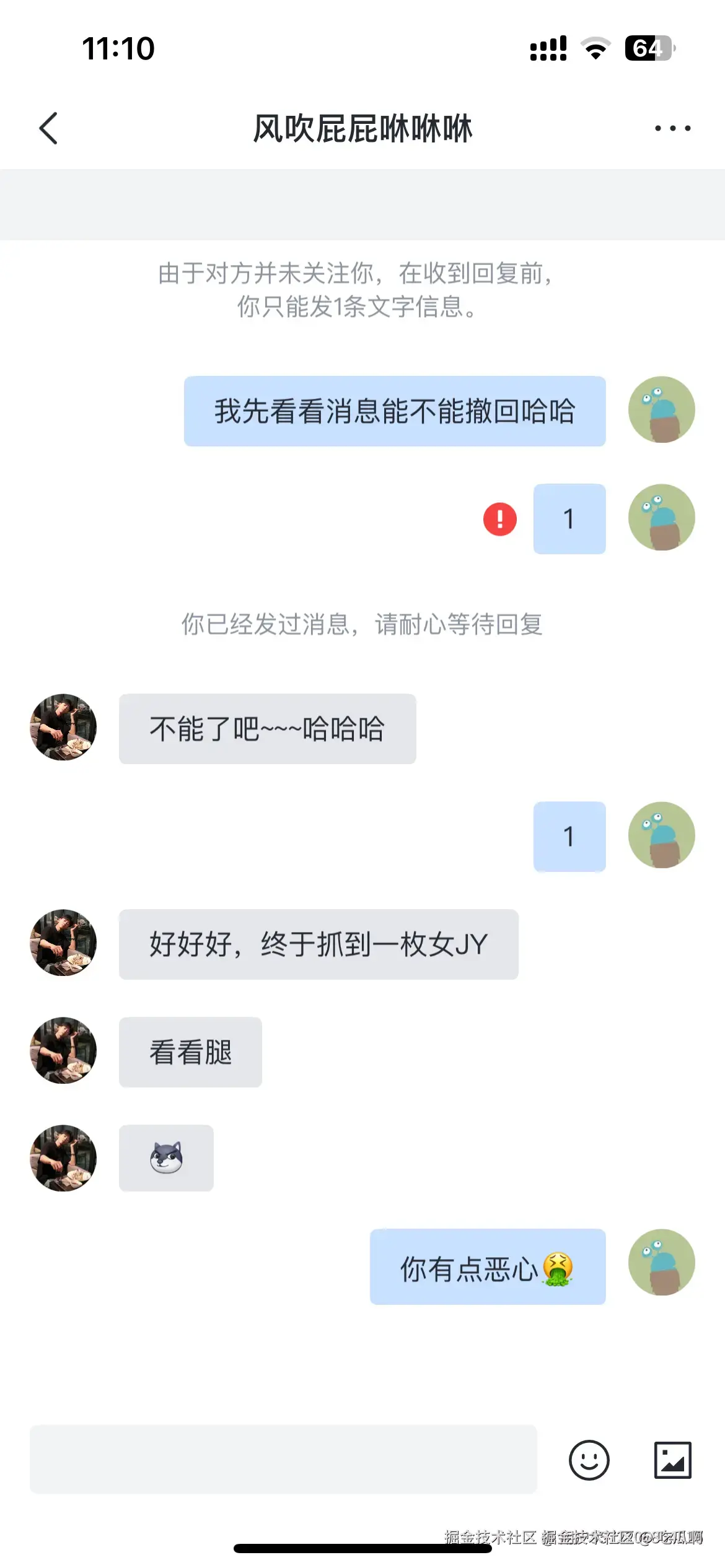Tap the husky dog sticker message
This screenshot has height=1568, width=725.
pyautogui.click(x=165, y=1158)
